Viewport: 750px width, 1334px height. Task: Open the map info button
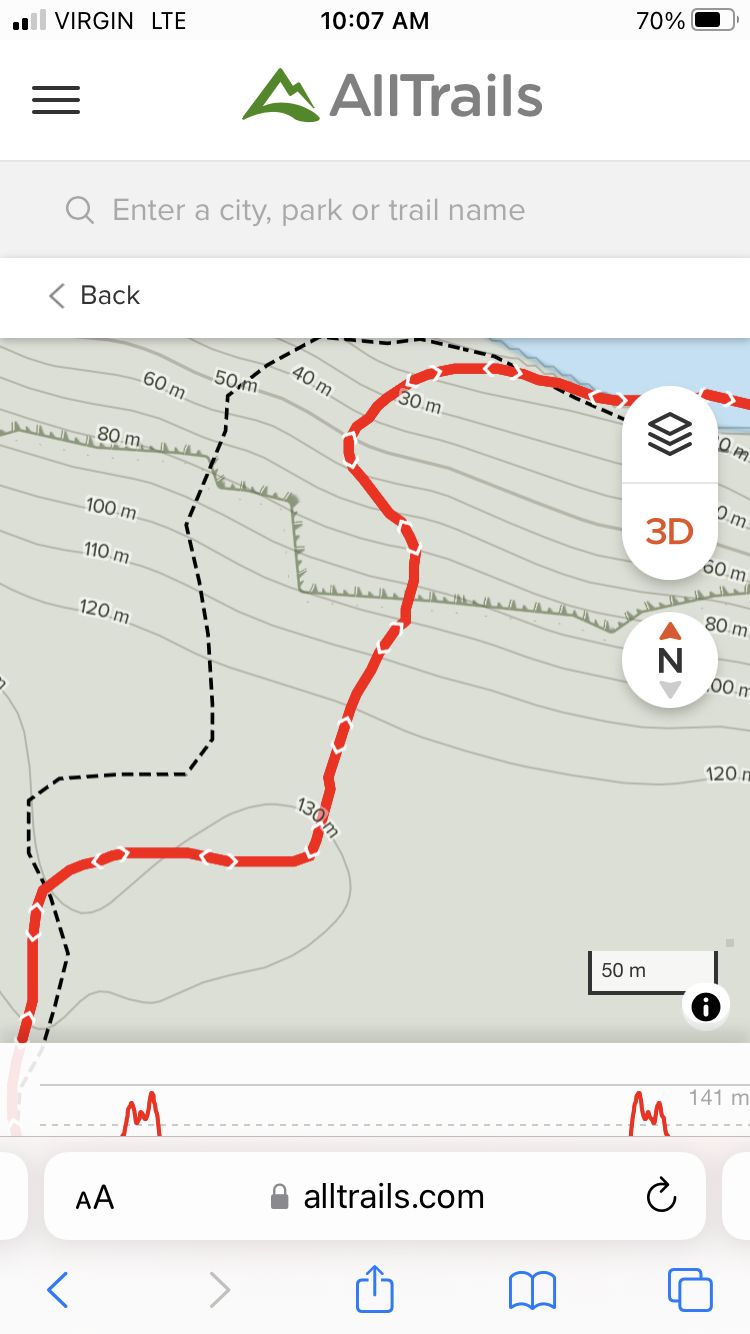(x=705, y=1006)
